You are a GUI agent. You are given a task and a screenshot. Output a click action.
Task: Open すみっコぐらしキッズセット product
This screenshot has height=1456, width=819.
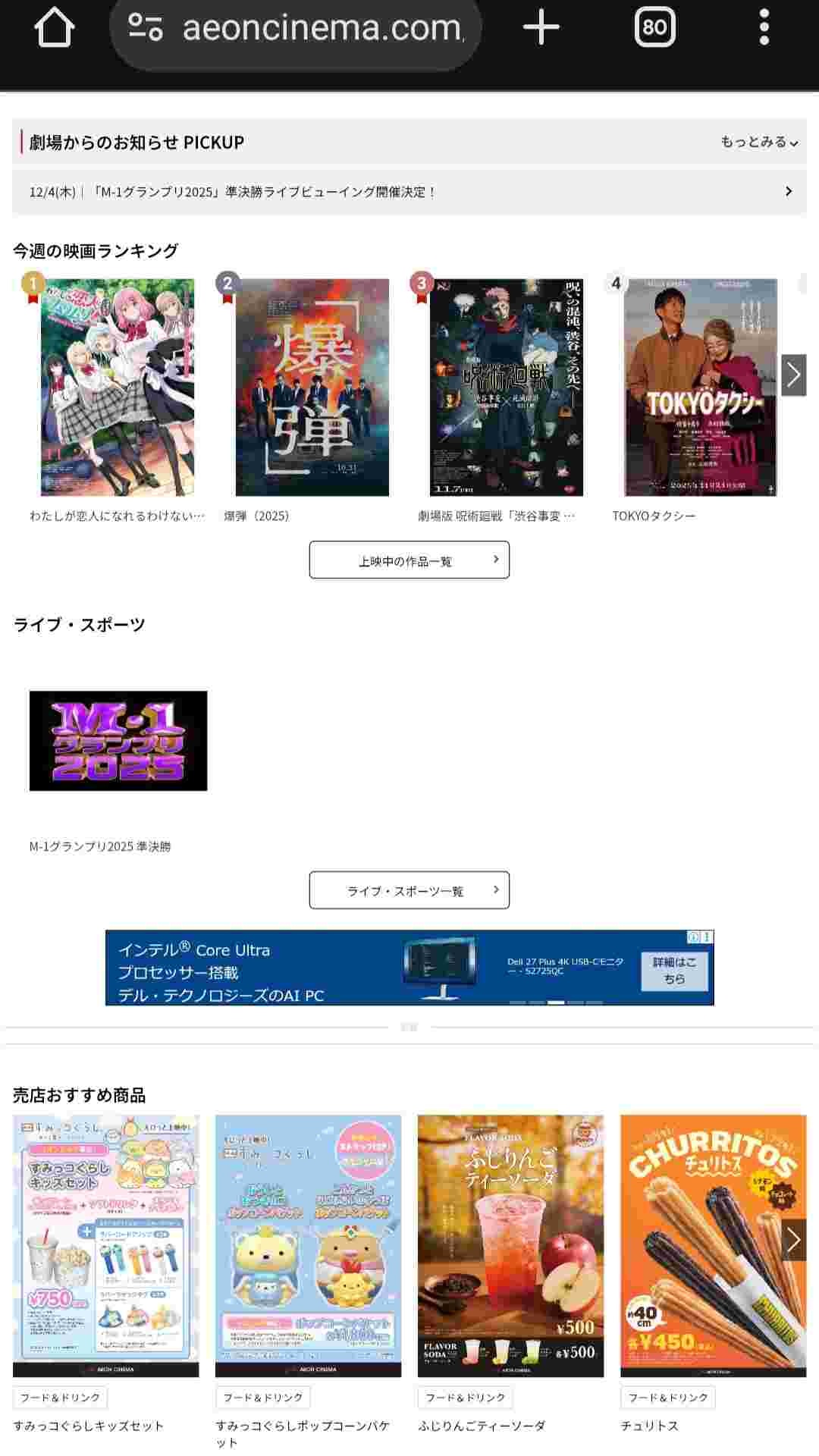[106, 1245]
